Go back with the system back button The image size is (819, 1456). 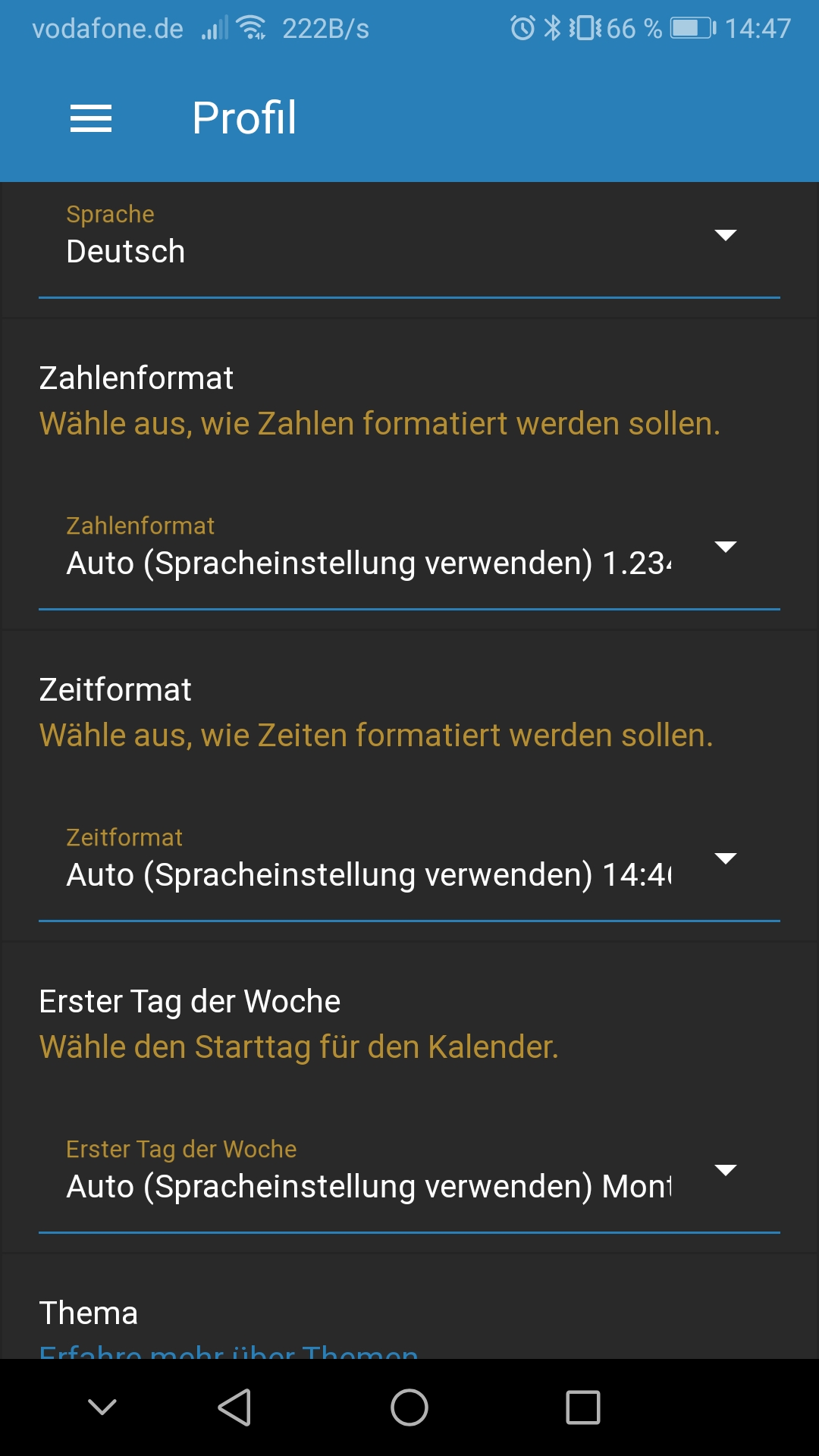pyautogui.click(x=234, y=1407)
